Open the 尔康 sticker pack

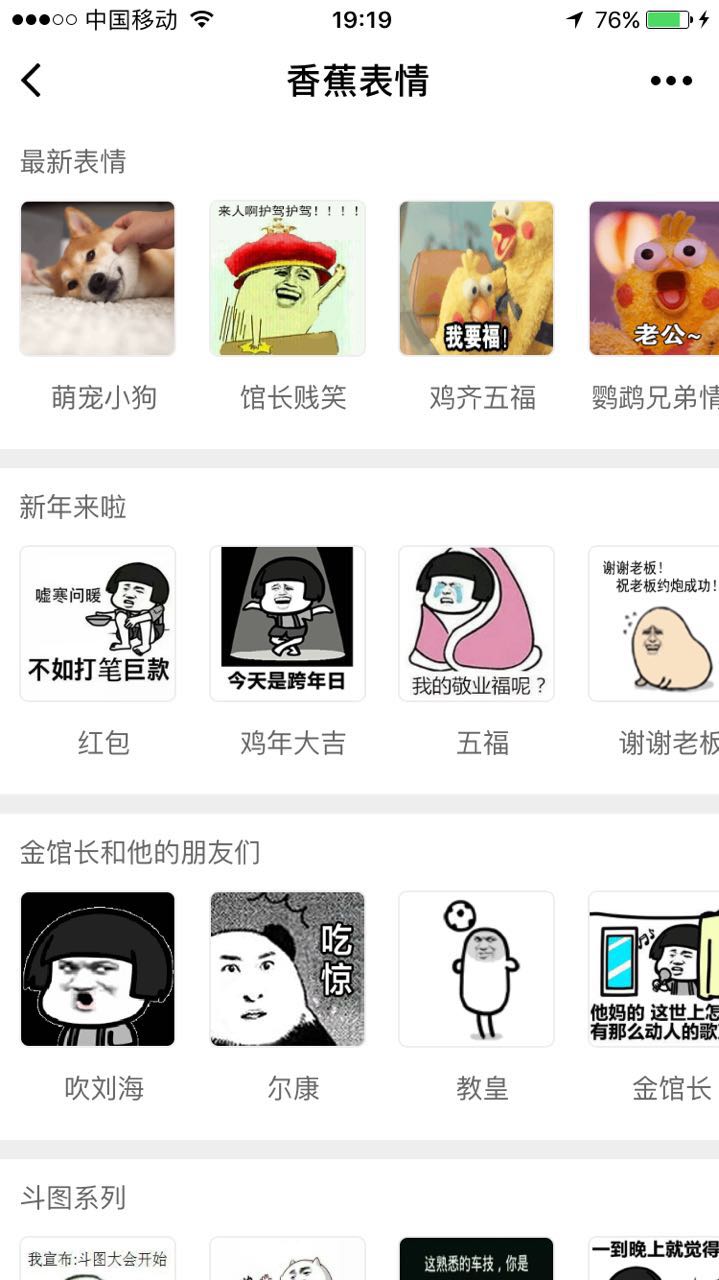288,969
